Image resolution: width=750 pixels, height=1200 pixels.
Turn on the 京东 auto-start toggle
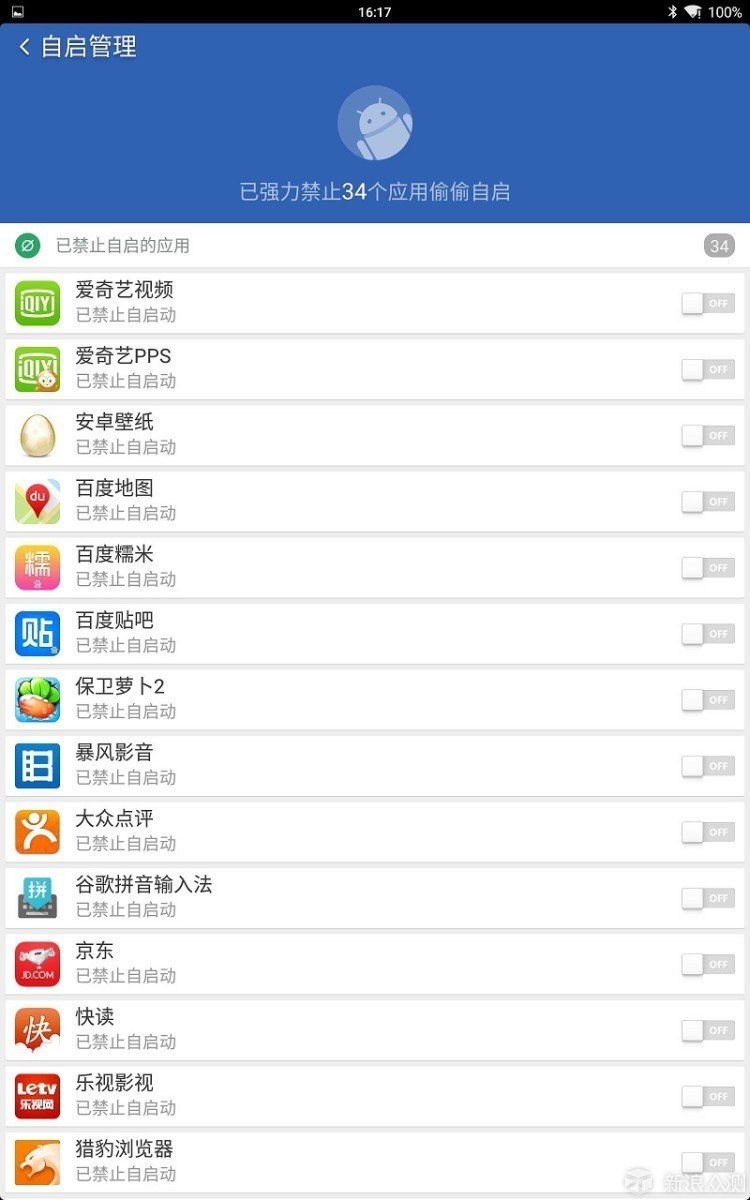point(708,964)
